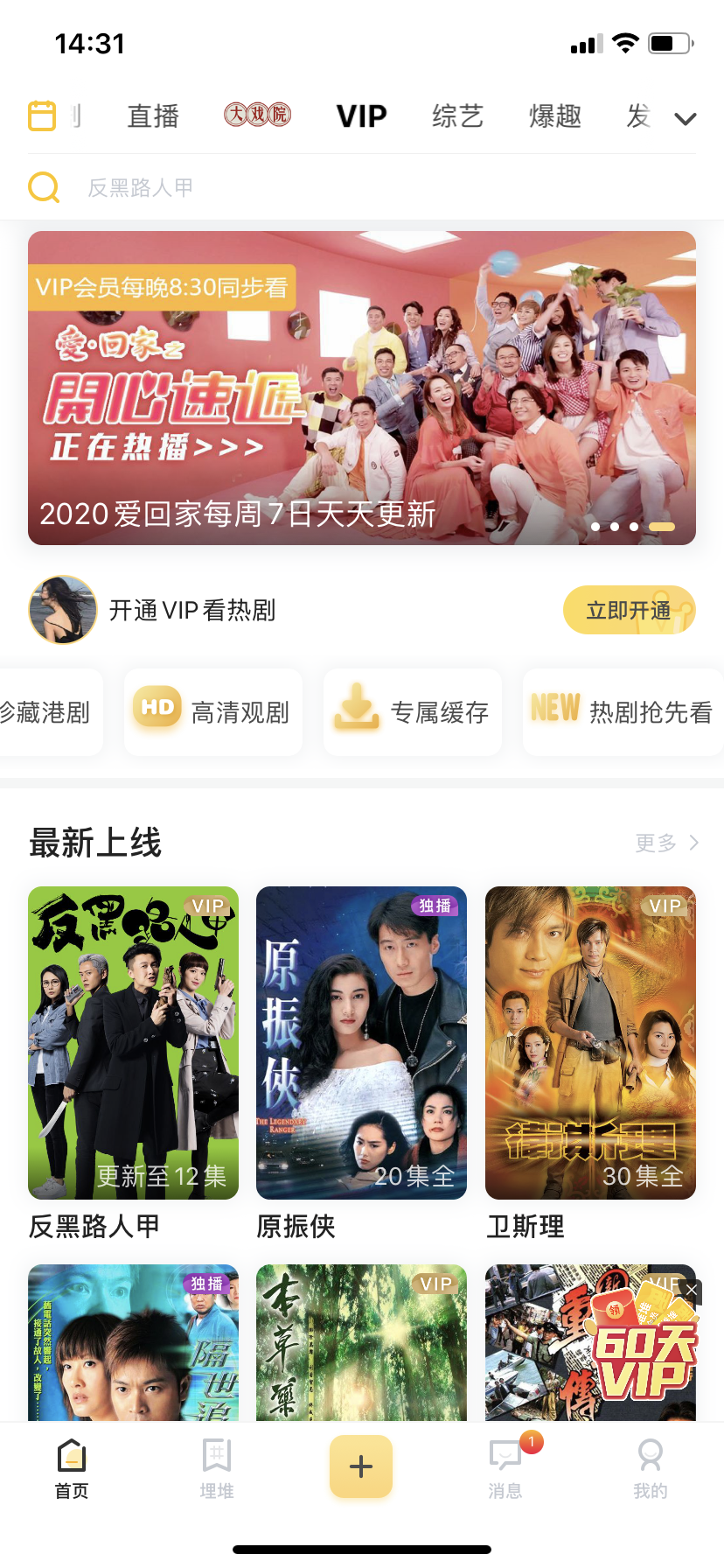The width and height of the screenshot is (724, 1568).
Task: Open the 高清观剧 benefit chip
Action: tap(213, 711)
